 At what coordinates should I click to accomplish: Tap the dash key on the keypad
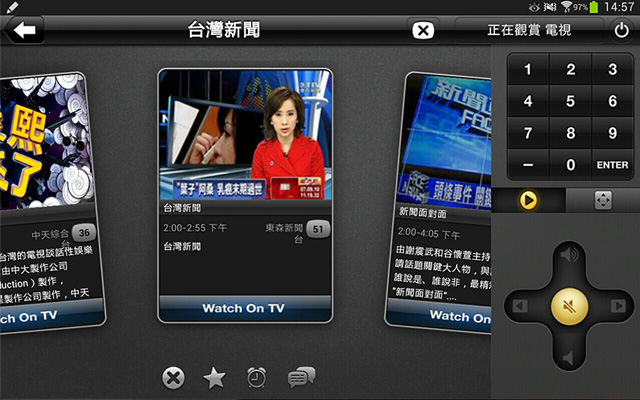pyautogui.click(x=528, y=164)
